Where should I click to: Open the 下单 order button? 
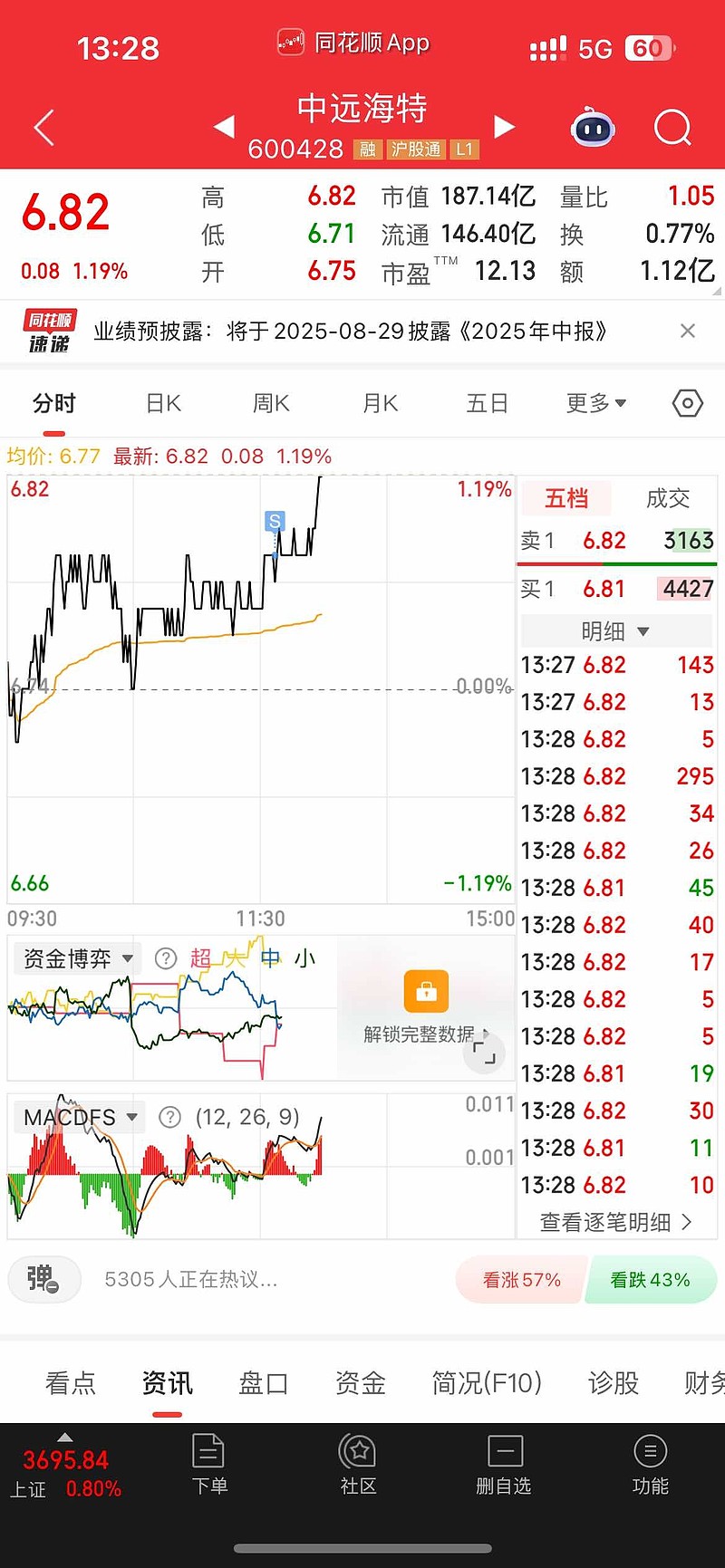(209, 1464)
